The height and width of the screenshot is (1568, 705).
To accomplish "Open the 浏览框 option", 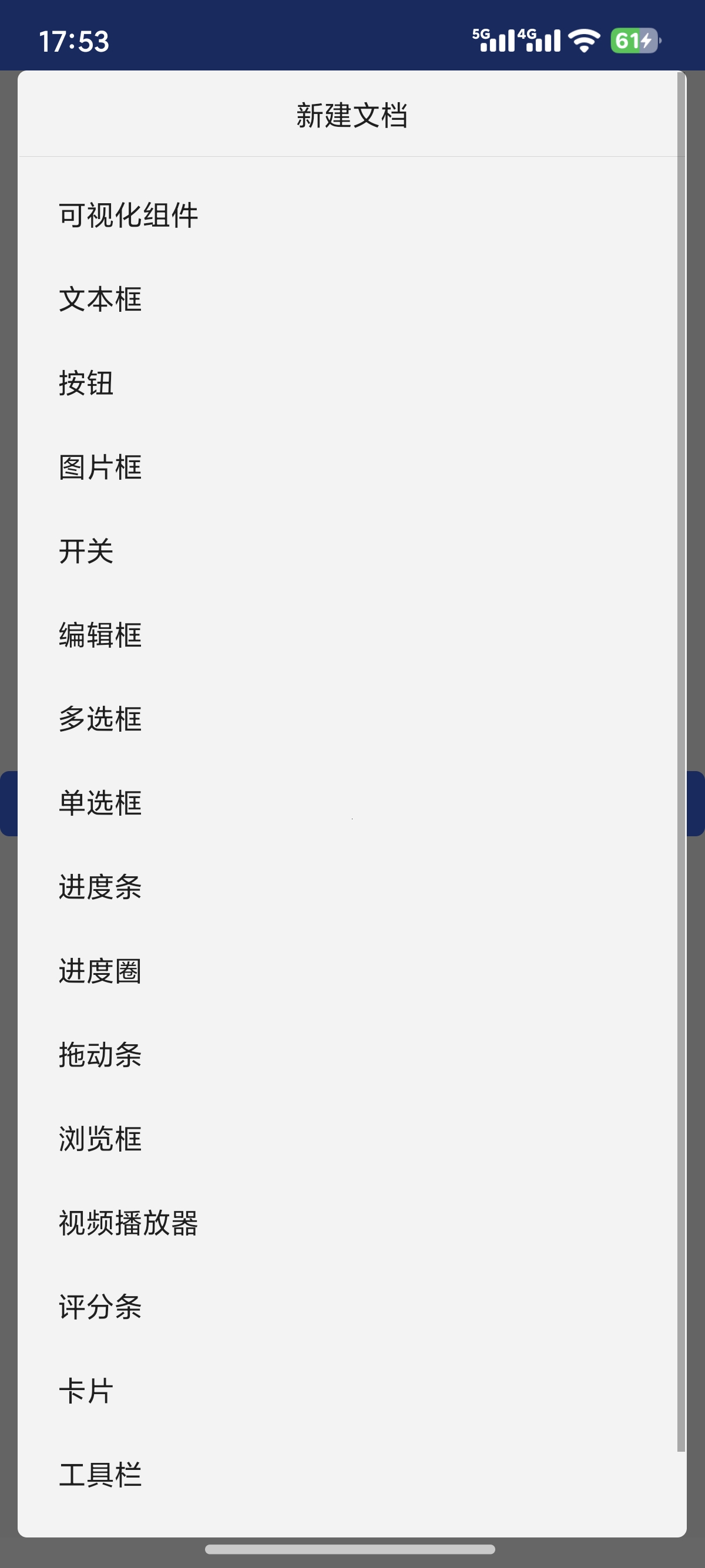I will click(x=100, y=1139).
